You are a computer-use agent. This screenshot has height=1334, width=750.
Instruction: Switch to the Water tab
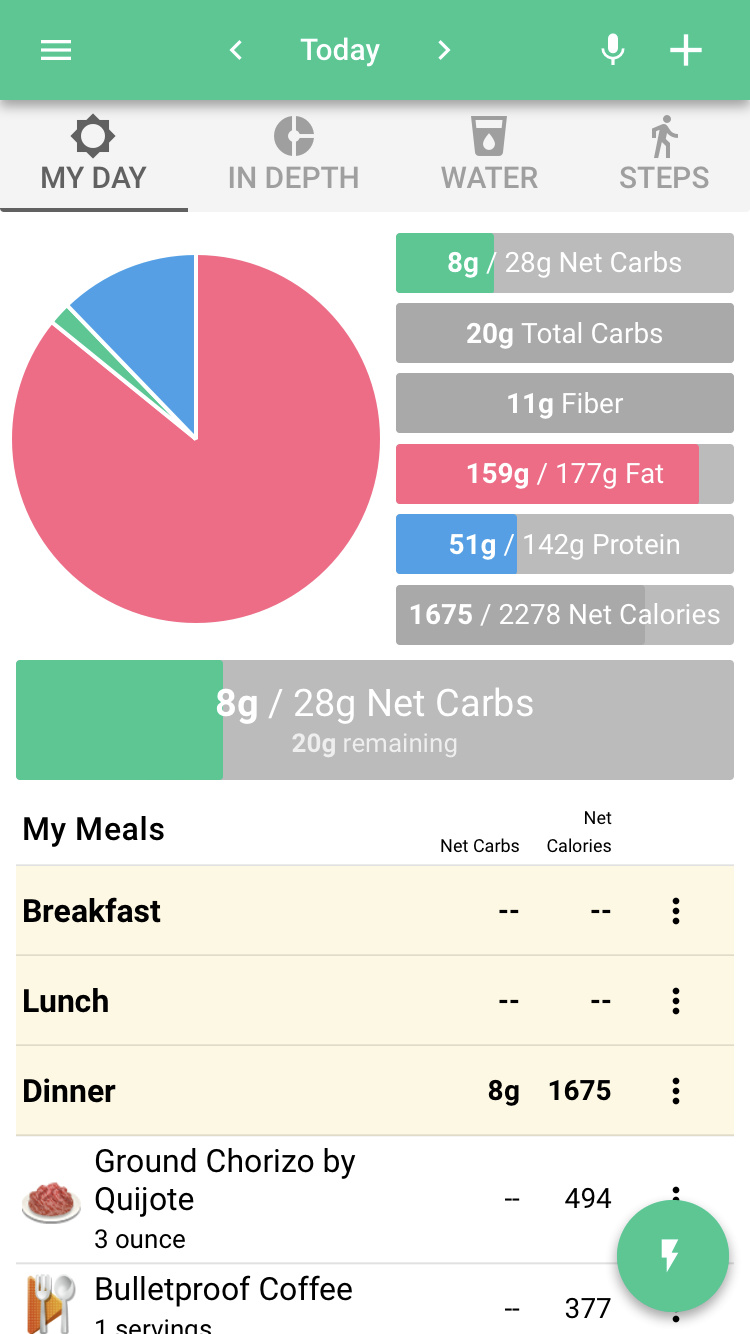(x=489, y=156)
